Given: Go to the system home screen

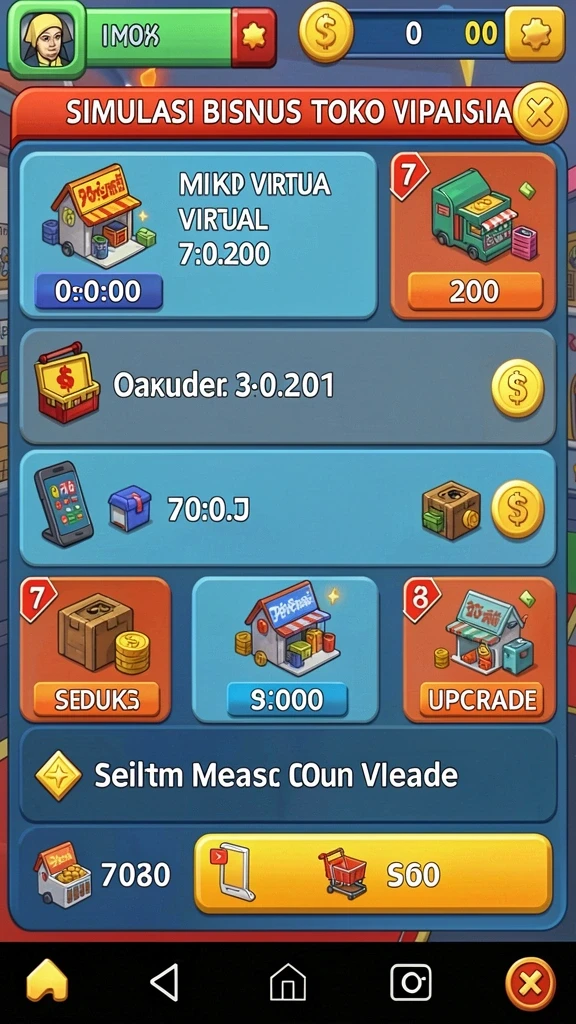Looking at the screenshot, I should pyautogui.click(x=288, y=982).
